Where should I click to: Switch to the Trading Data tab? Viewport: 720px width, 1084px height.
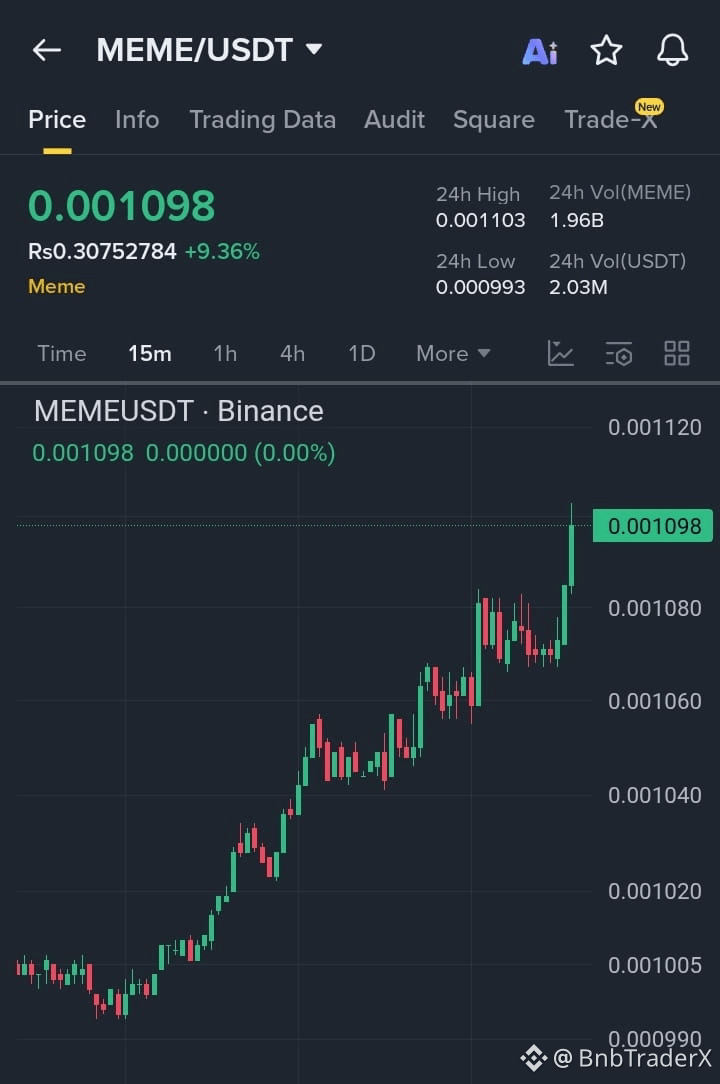[x=262, y=120]
